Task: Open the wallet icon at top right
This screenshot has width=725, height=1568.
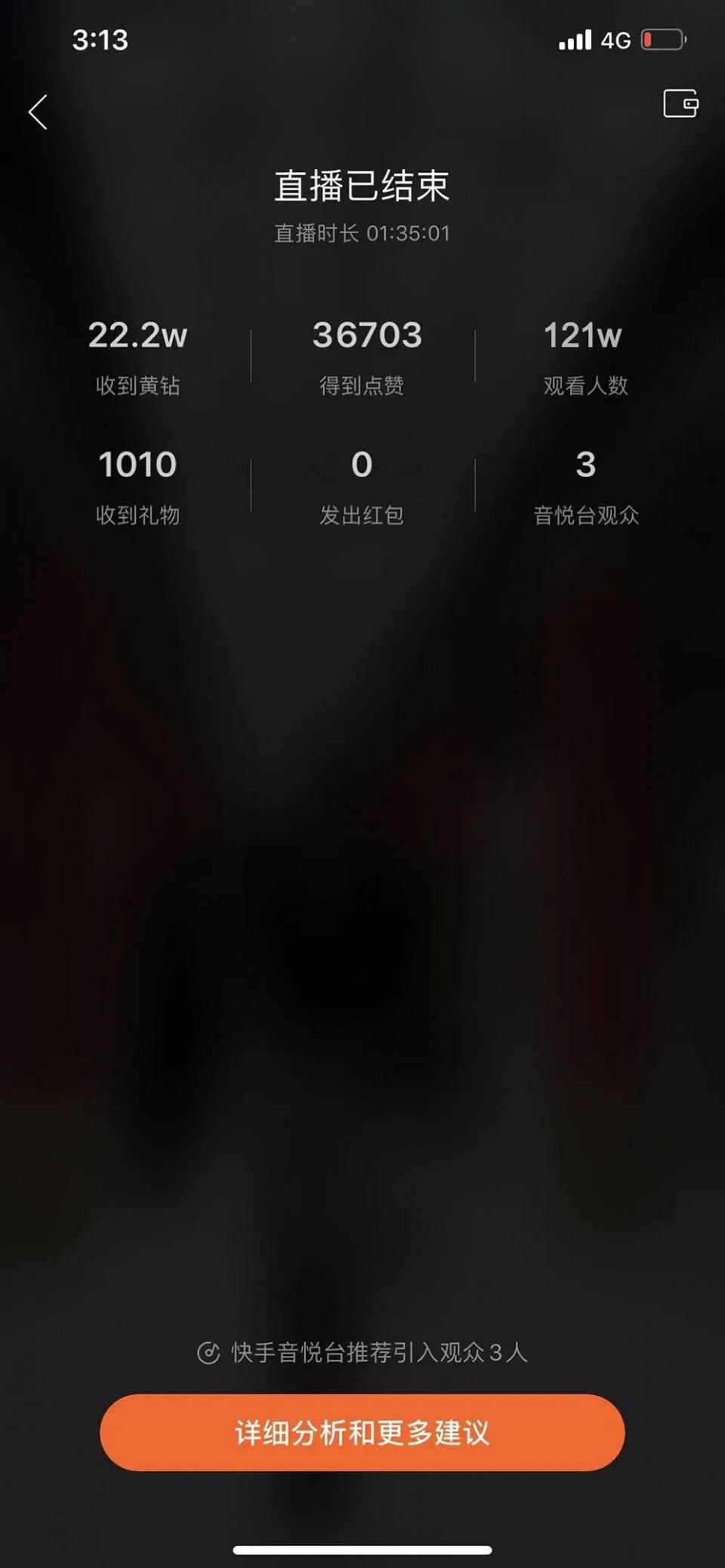Action: click(x=680, y=103)
